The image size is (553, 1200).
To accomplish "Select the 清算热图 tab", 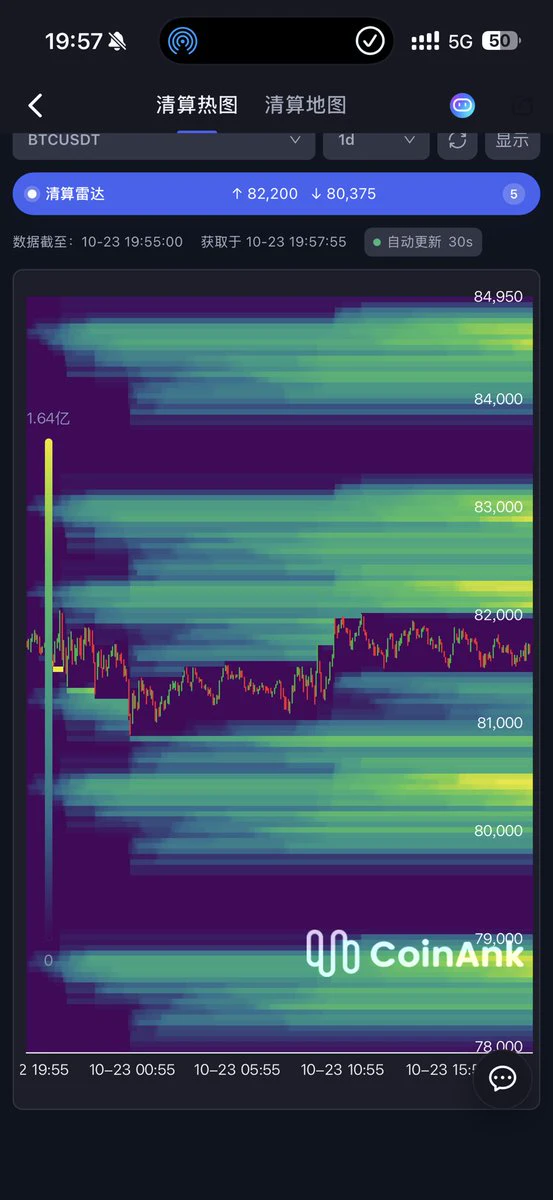I will pyautogui.click(x=197, y=104).
